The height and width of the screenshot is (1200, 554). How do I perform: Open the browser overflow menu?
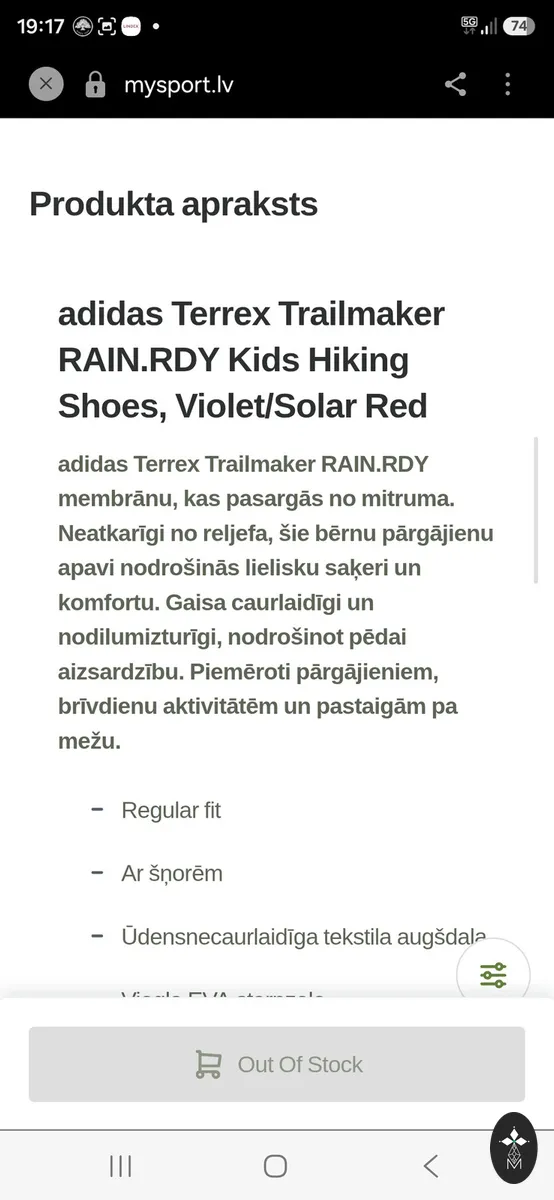coord(507,84)
